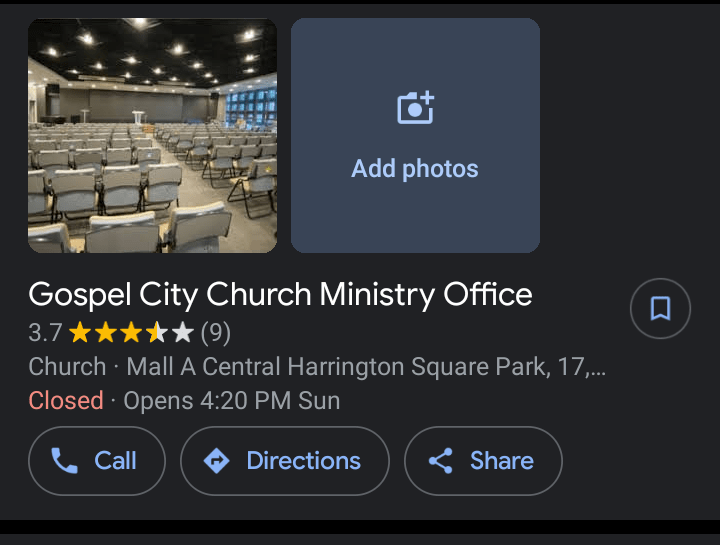Share this place listing

tap(483, 461)
